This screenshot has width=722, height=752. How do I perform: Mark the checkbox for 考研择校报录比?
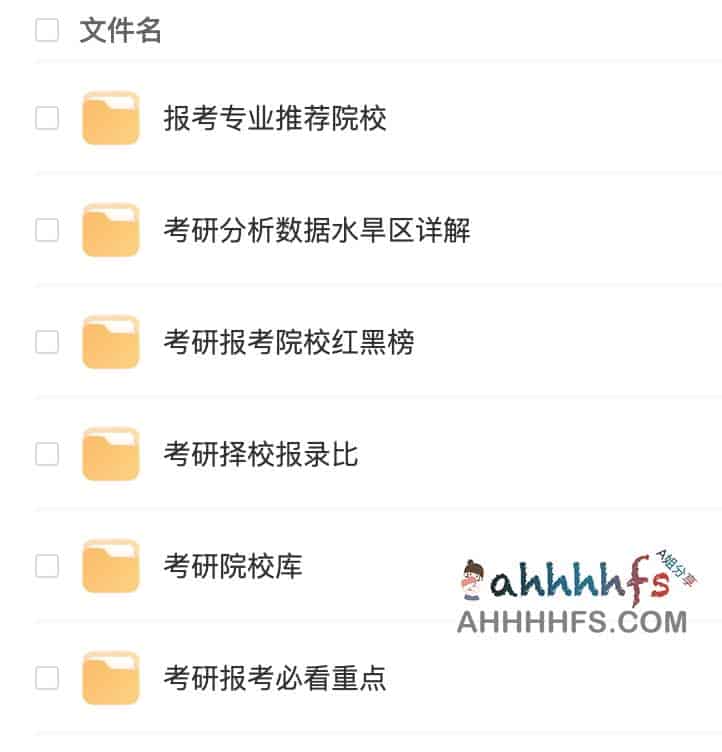(x=47, y=455)
